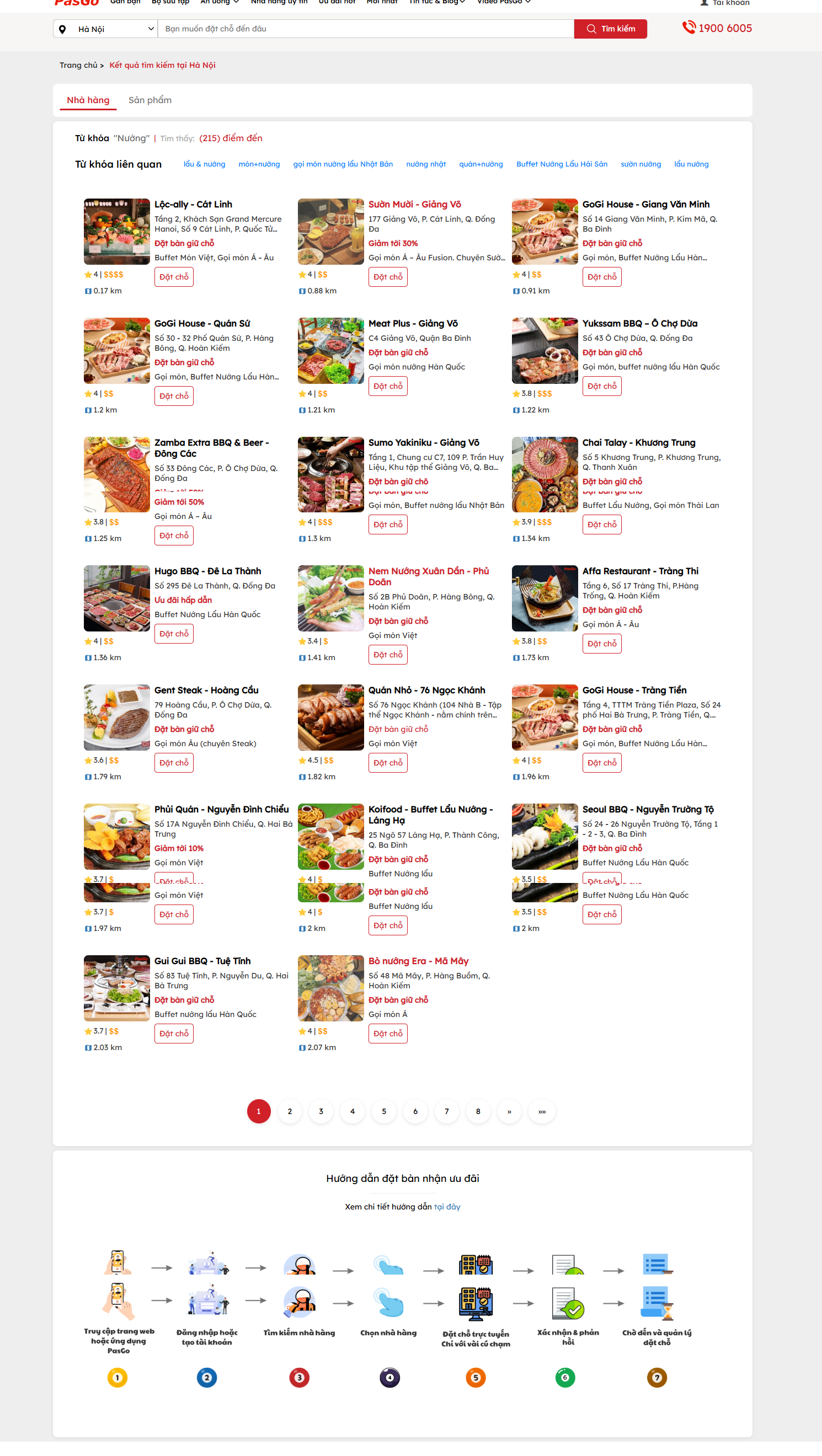Reserve at GoGi House - Giang Văn Minh

pyautogui.click(x=601, y=277)
